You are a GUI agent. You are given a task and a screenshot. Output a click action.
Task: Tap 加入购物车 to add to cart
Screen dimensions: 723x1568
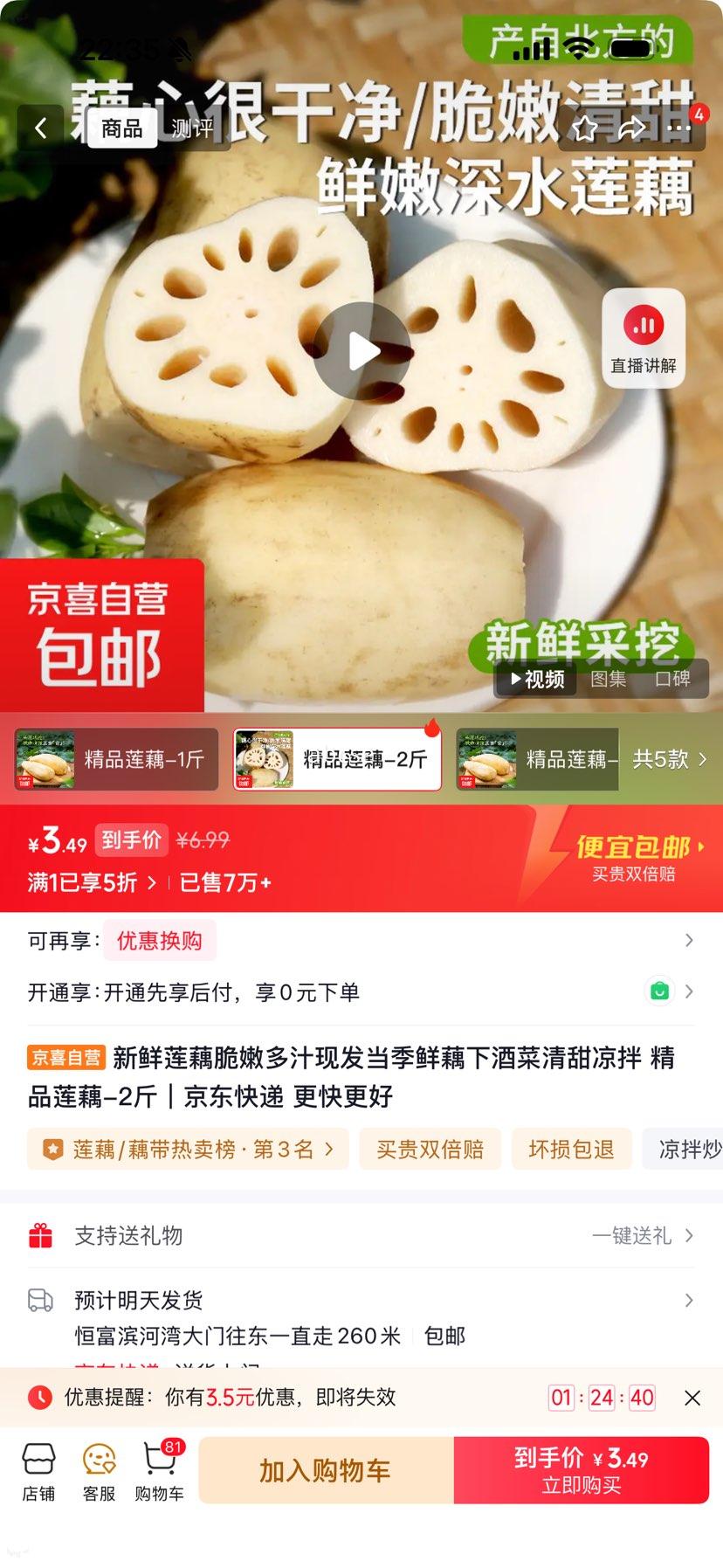pyautogui.click(x=324, y=1470)
